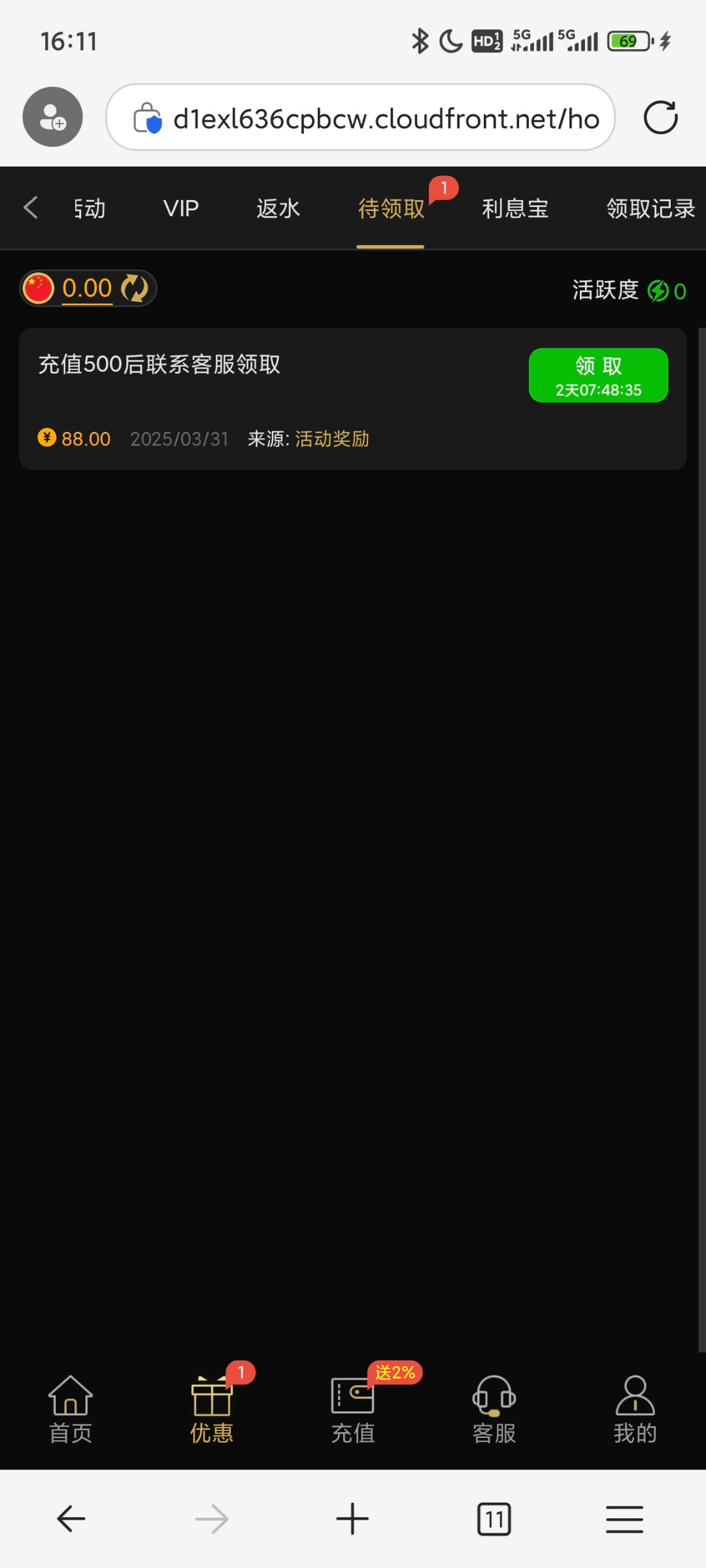The image size is (706, 1568).
Task: Switch to the 返水 tab
Action: (x=278, y=208)
